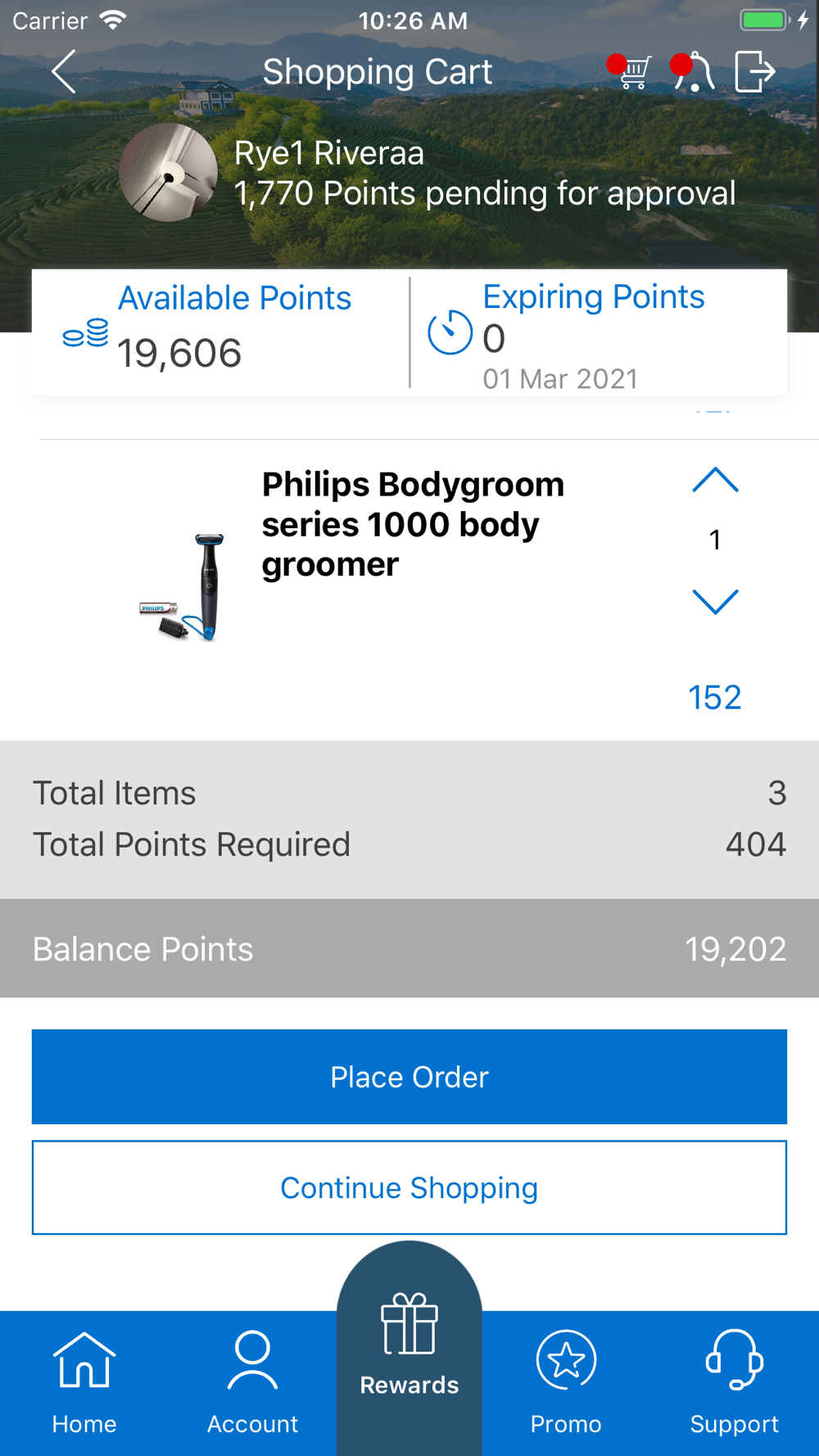This screenshot has height=1456, width=819.
Task: Open the Account tab
Action: (x=252, y=1383)
